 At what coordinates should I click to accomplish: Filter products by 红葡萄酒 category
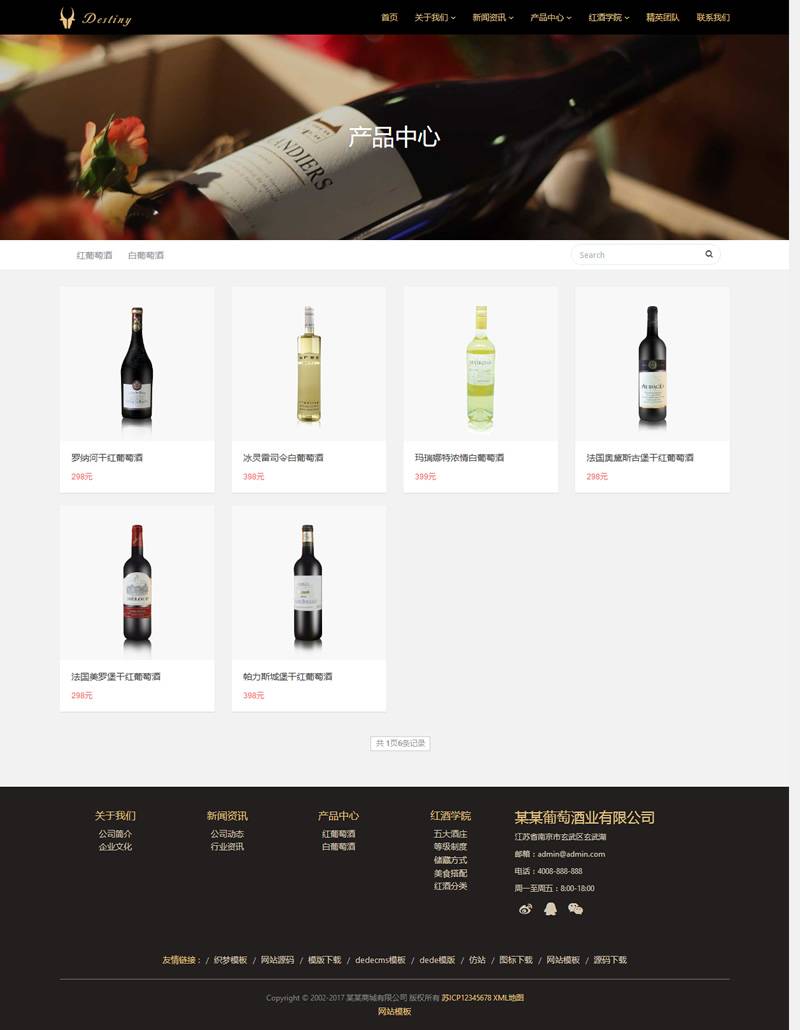click(94, 255)
